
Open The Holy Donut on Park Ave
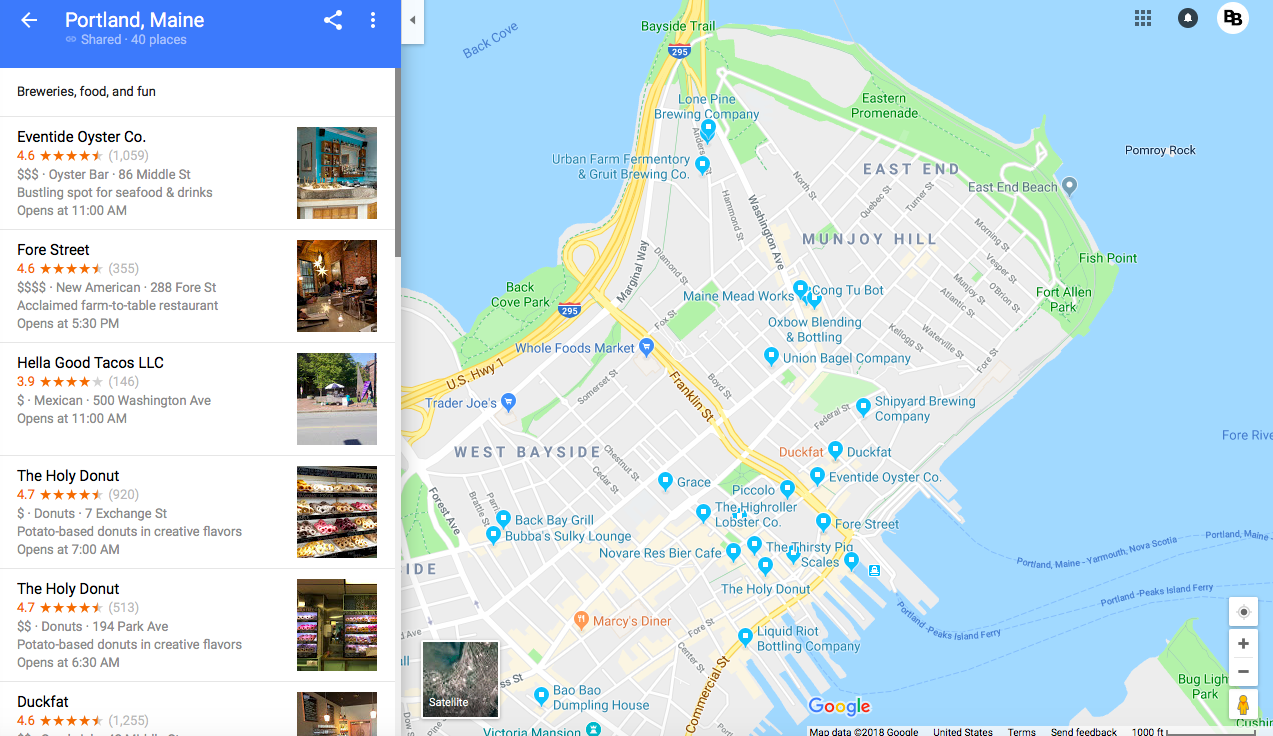[x=68, y=589]
